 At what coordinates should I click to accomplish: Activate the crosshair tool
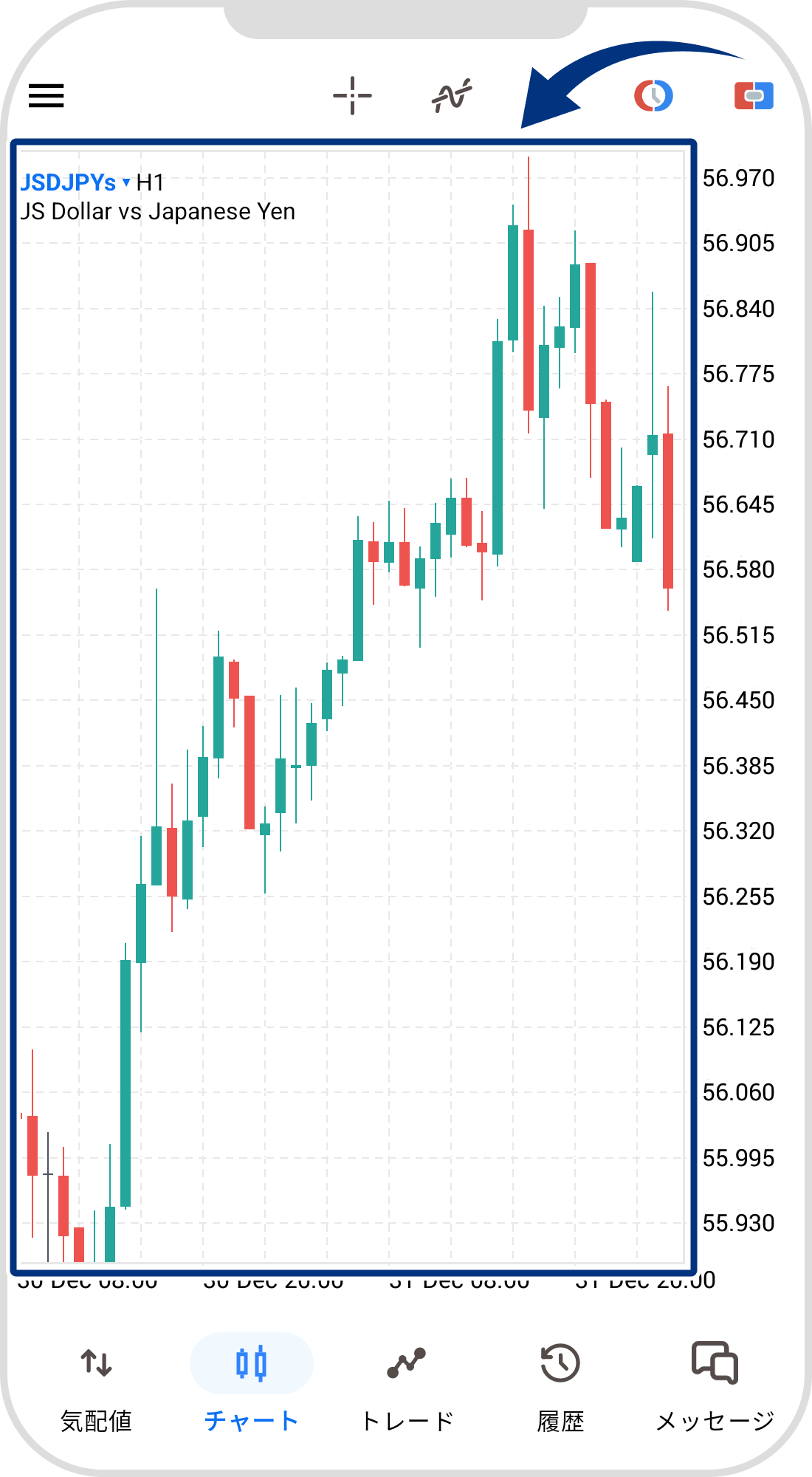[x=352, y=96]
